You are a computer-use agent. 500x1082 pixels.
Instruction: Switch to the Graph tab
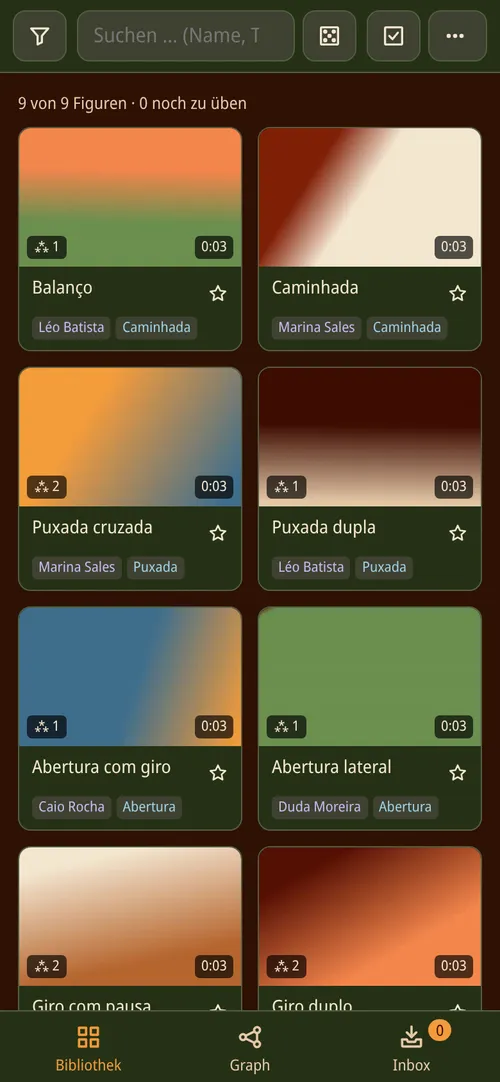(250, 1047)
